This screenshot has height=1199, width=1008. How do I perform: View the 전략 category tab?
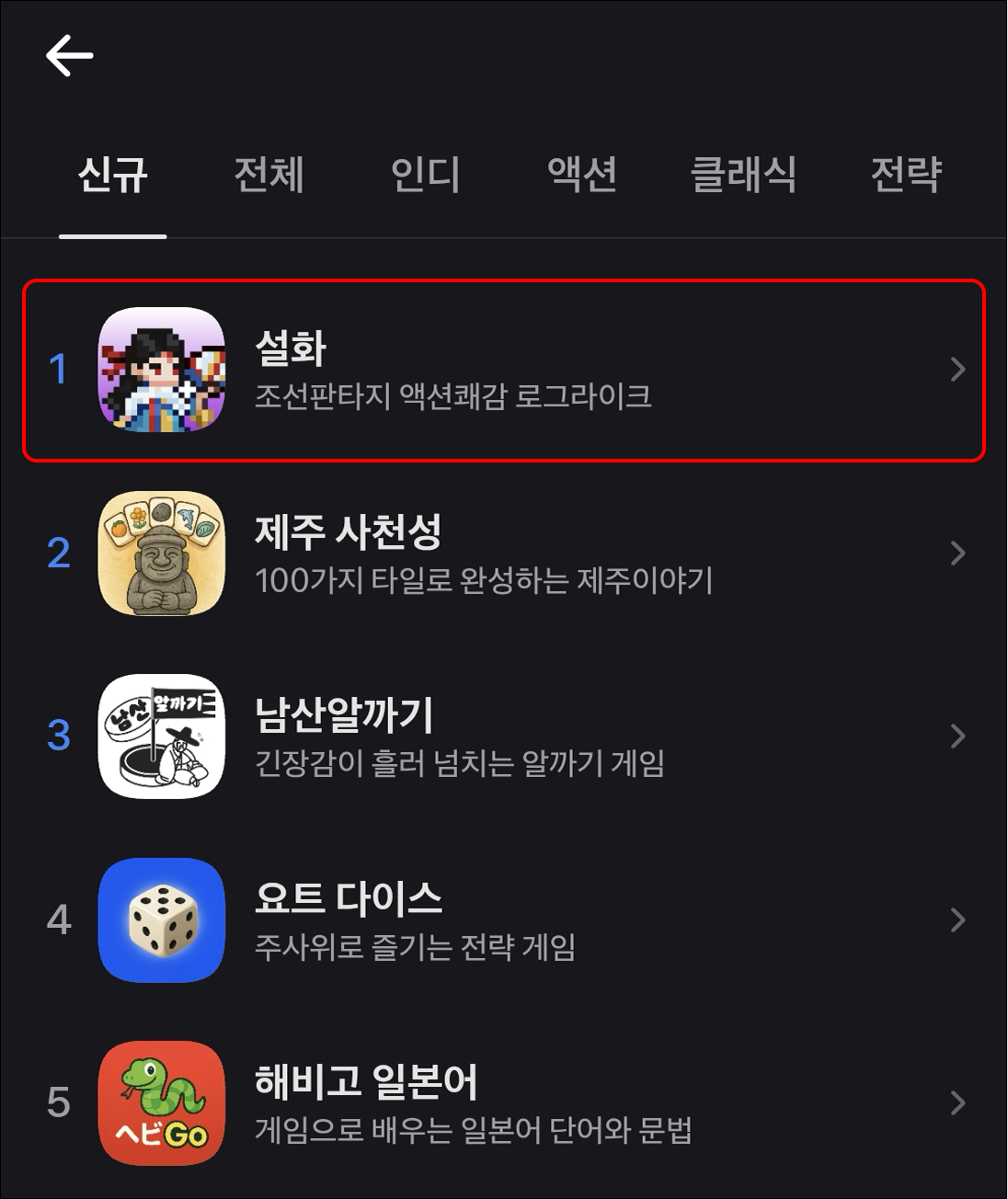point(906,175)
